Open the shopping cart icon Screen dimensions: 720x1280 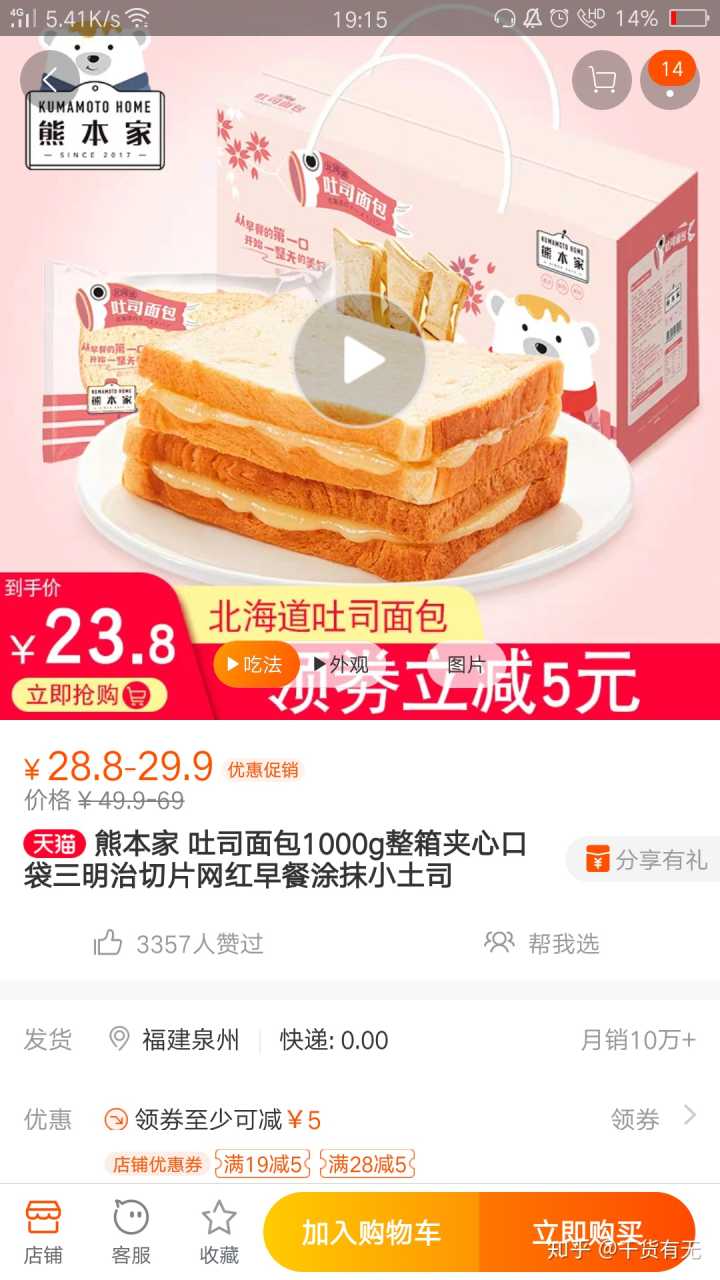point(602,79)
